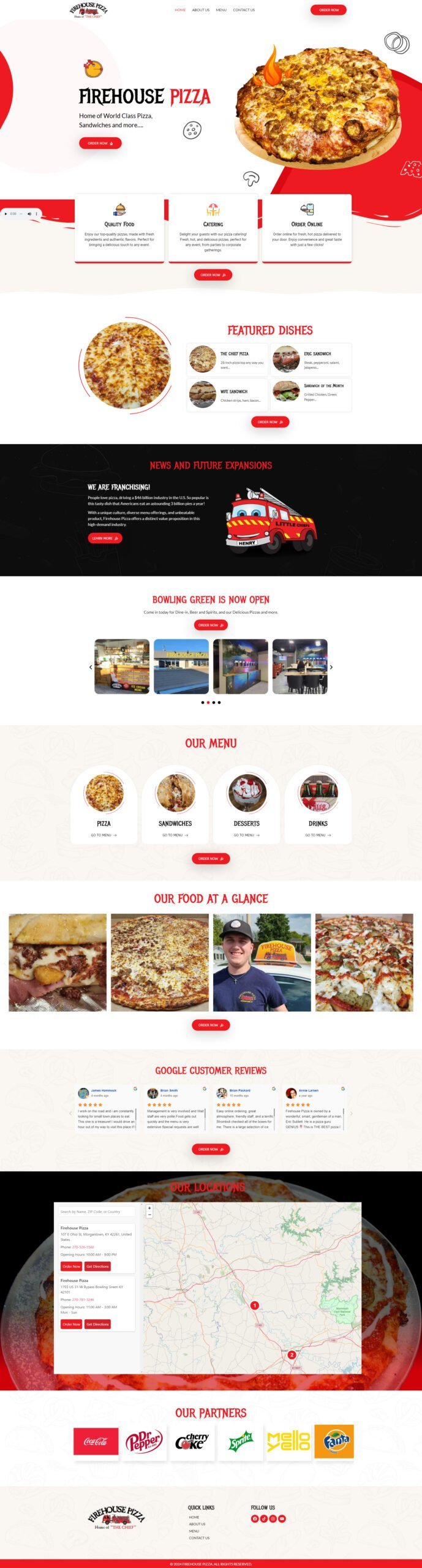Go to menu for Sandwiches

coord(175,835)
